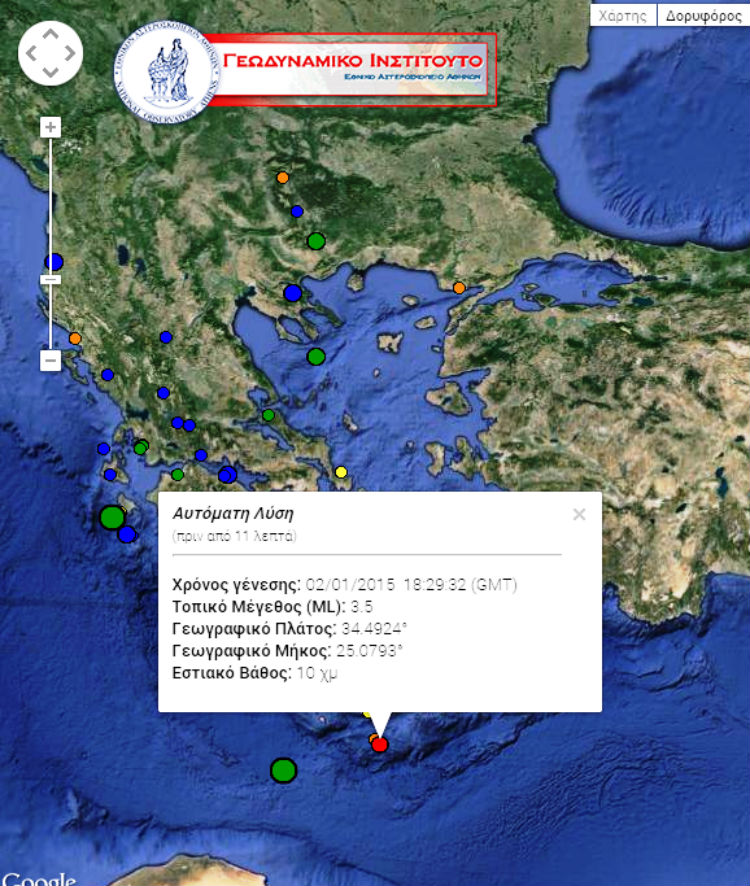
Task: Tap the pan control compass circle
Action: (x=50, y=53)
